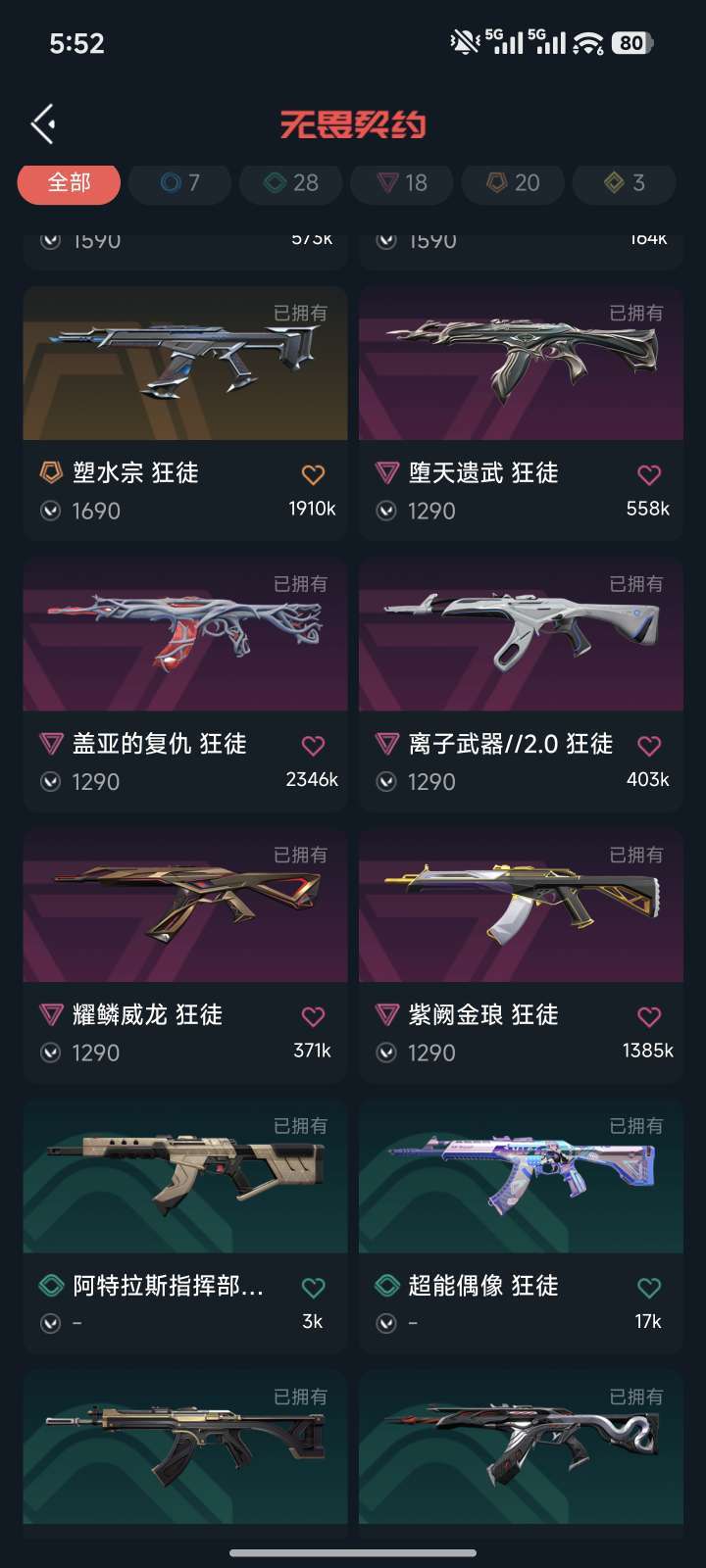Filter by the blue circle tier showing 7
706x1568 pixels.
pos(179,182)
